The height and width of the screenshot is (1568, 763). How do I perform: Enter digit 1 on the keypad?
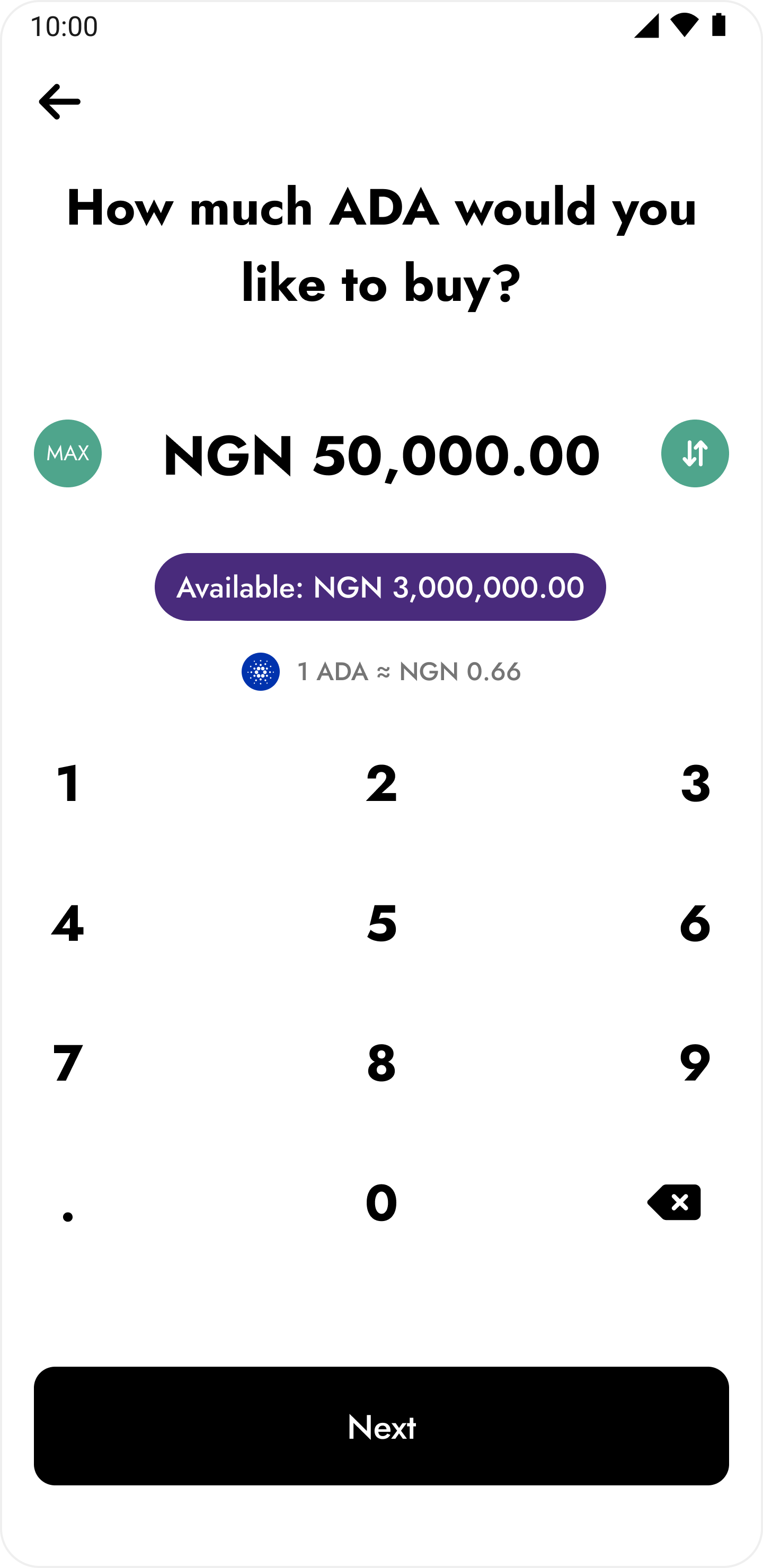[68, 783]
